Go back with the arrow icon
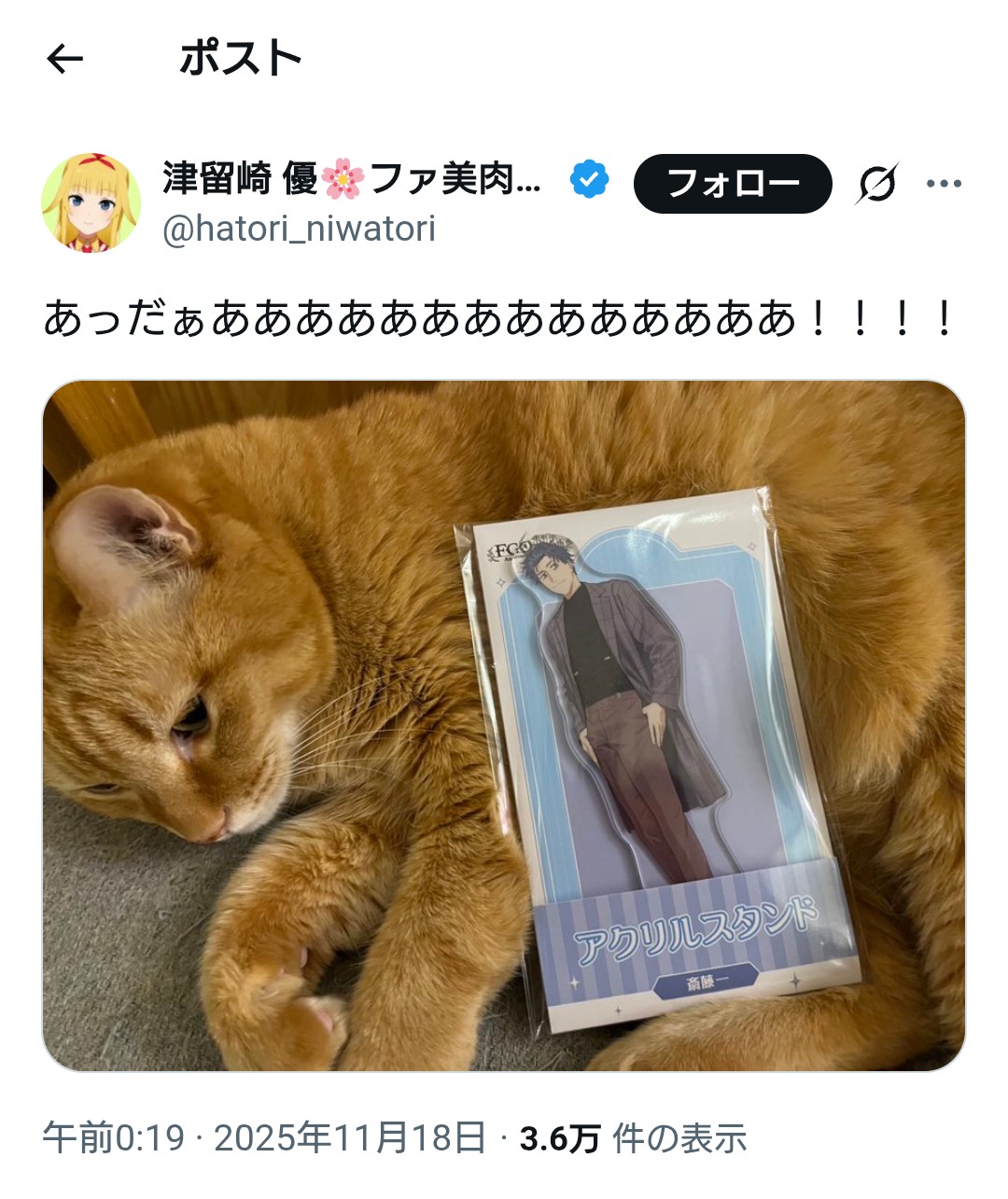This screenshot has height=1199, width=1008. [64, 61]
